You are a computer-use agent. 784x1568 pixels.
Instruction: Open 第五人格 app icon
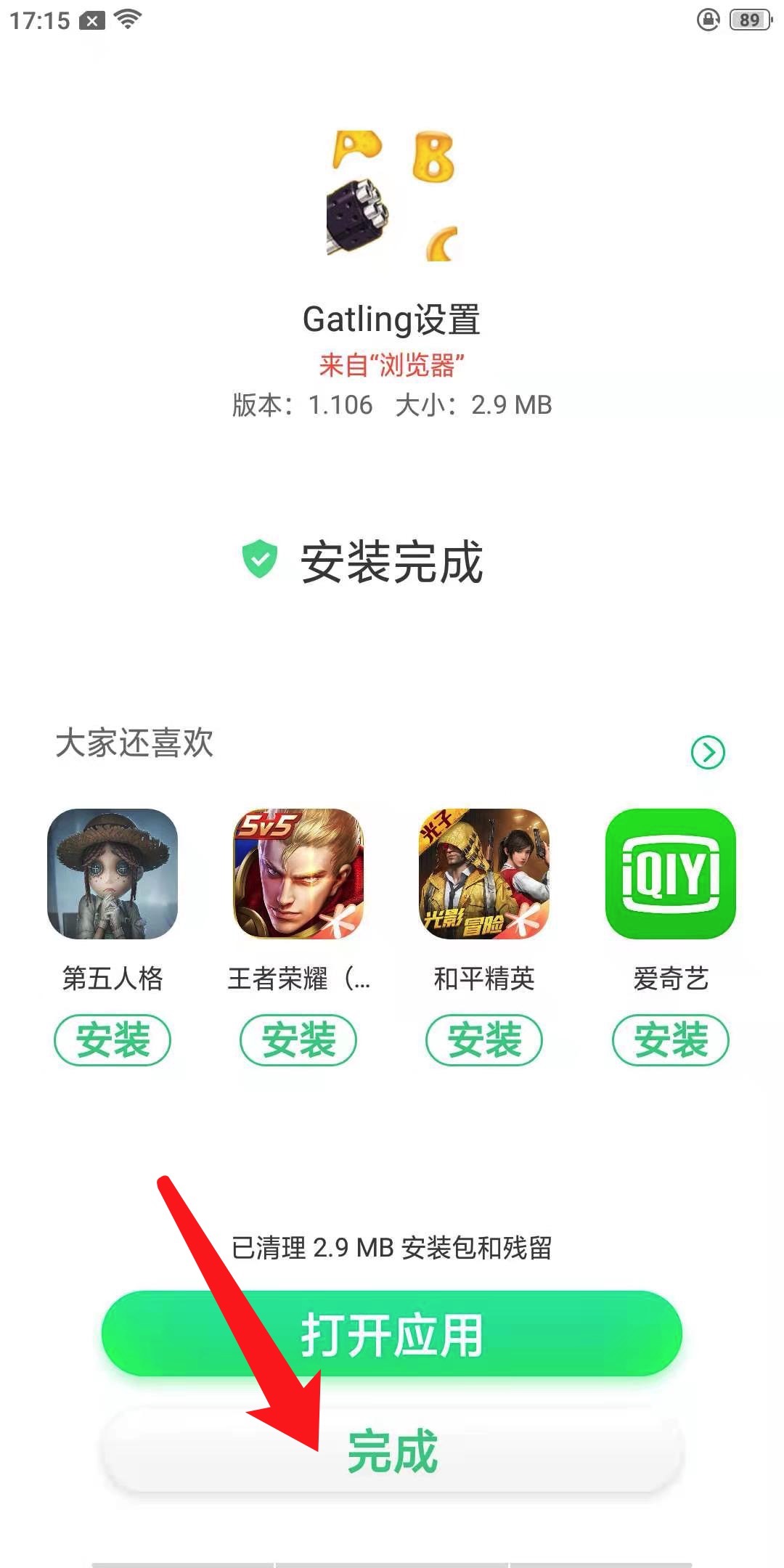(x=113, y=874)
